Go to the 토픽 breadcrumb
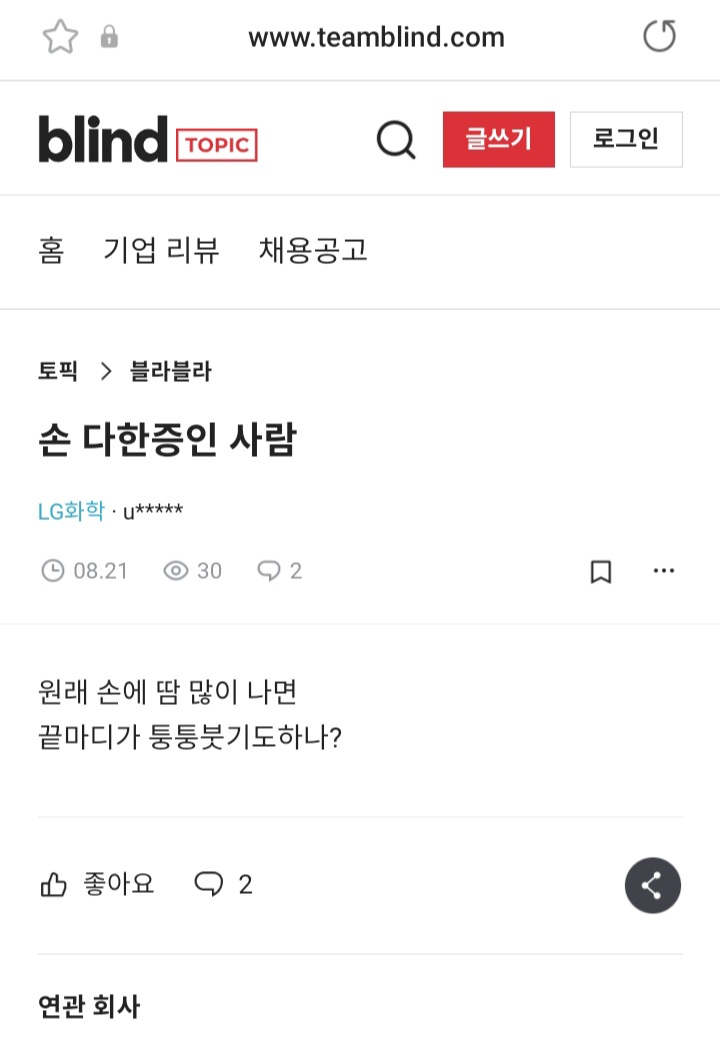The image size is (720, 1039). coord(58,372)
